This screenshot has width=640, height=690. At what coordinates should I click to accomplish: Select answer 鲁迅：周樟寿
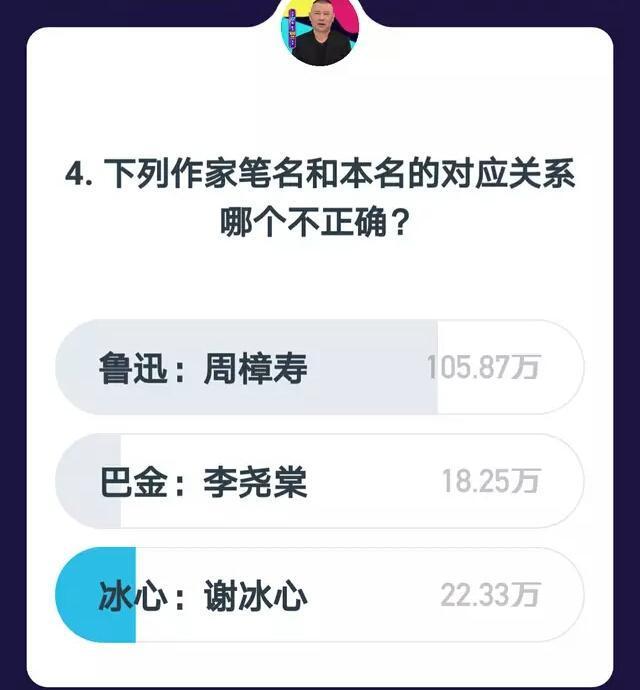(318, 368)
